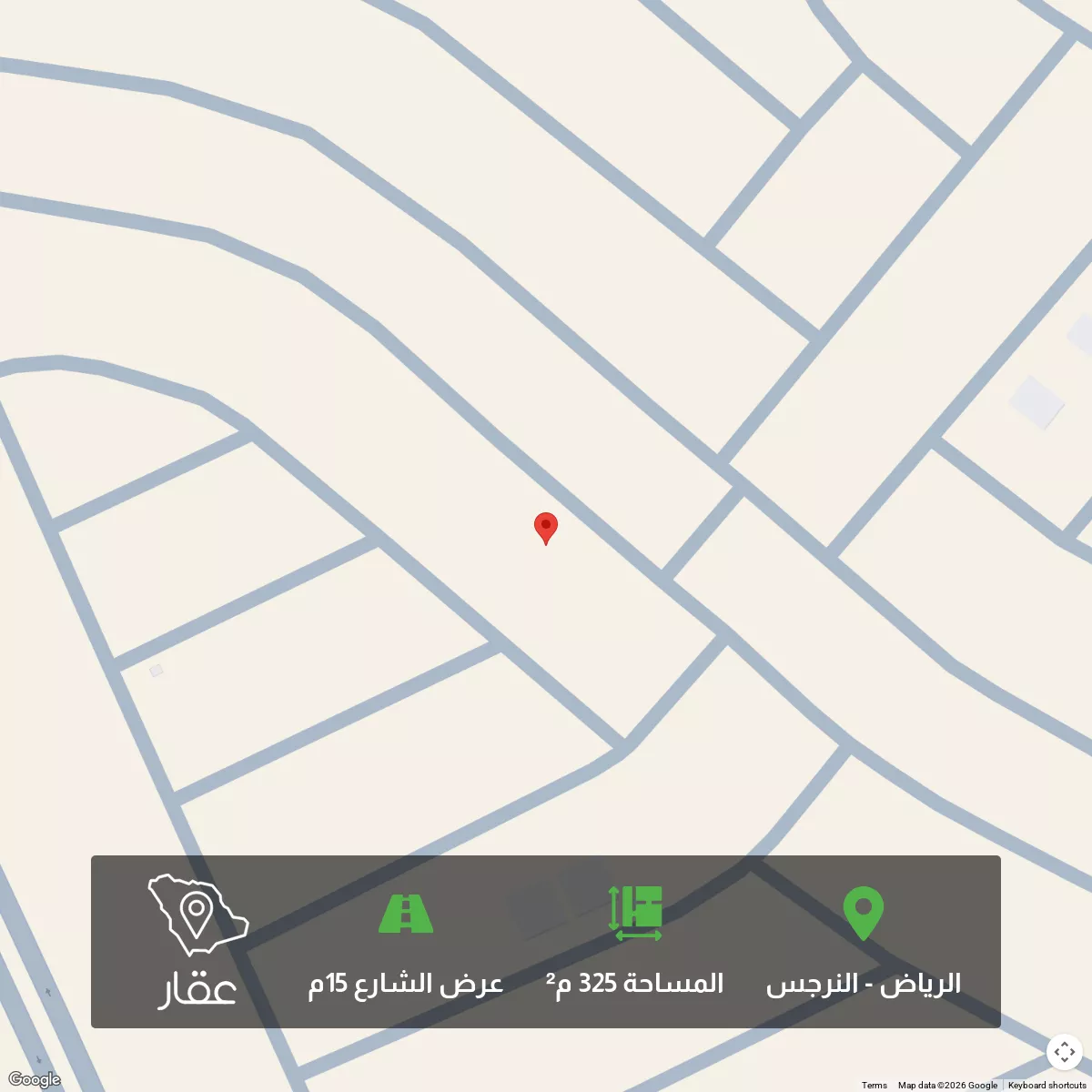Show Keyboard shortcuts for the map

click(1046, 1085)
